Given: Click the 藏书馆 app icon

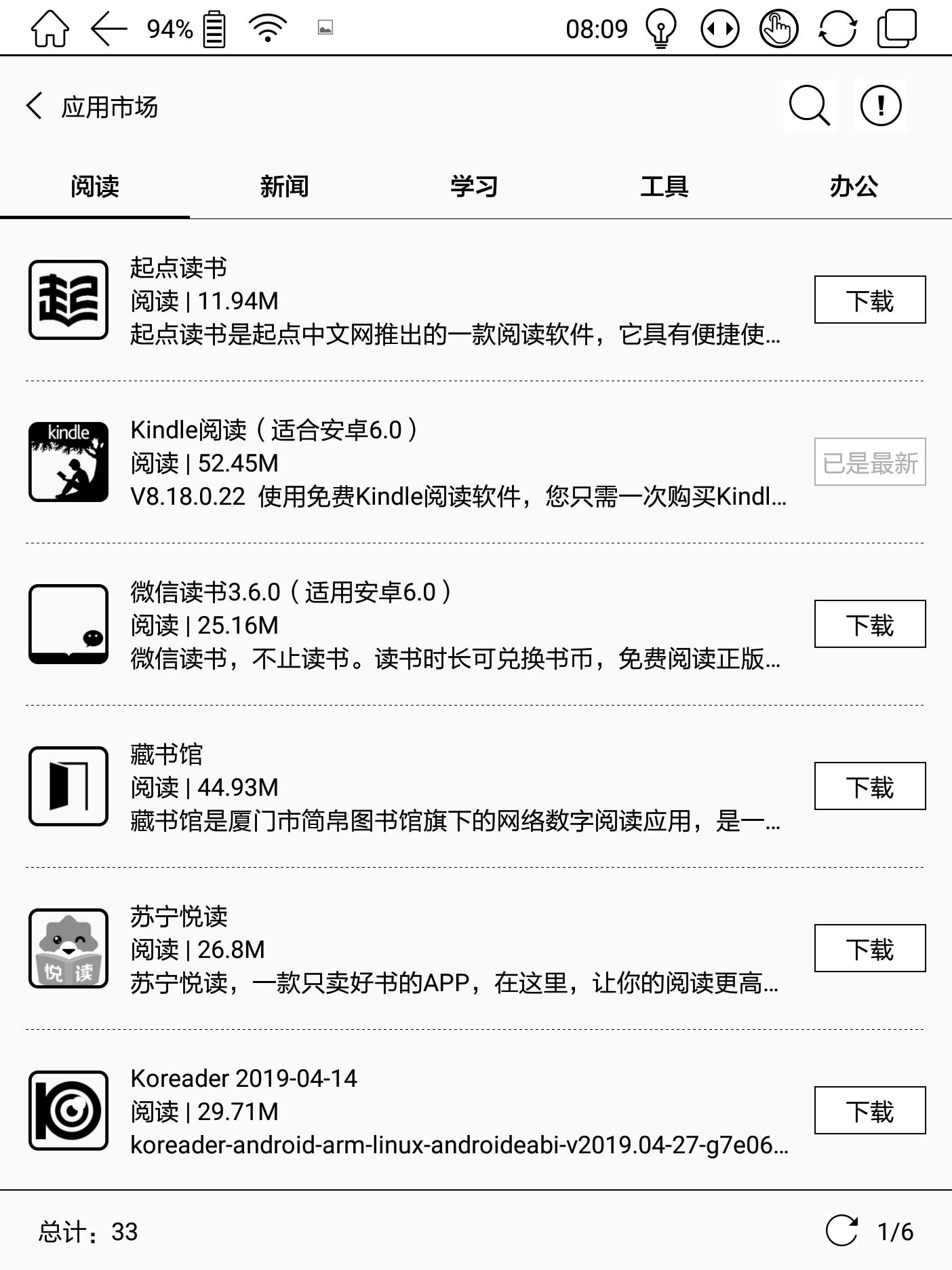Looking at the screenshot, I should click(68, 787).
